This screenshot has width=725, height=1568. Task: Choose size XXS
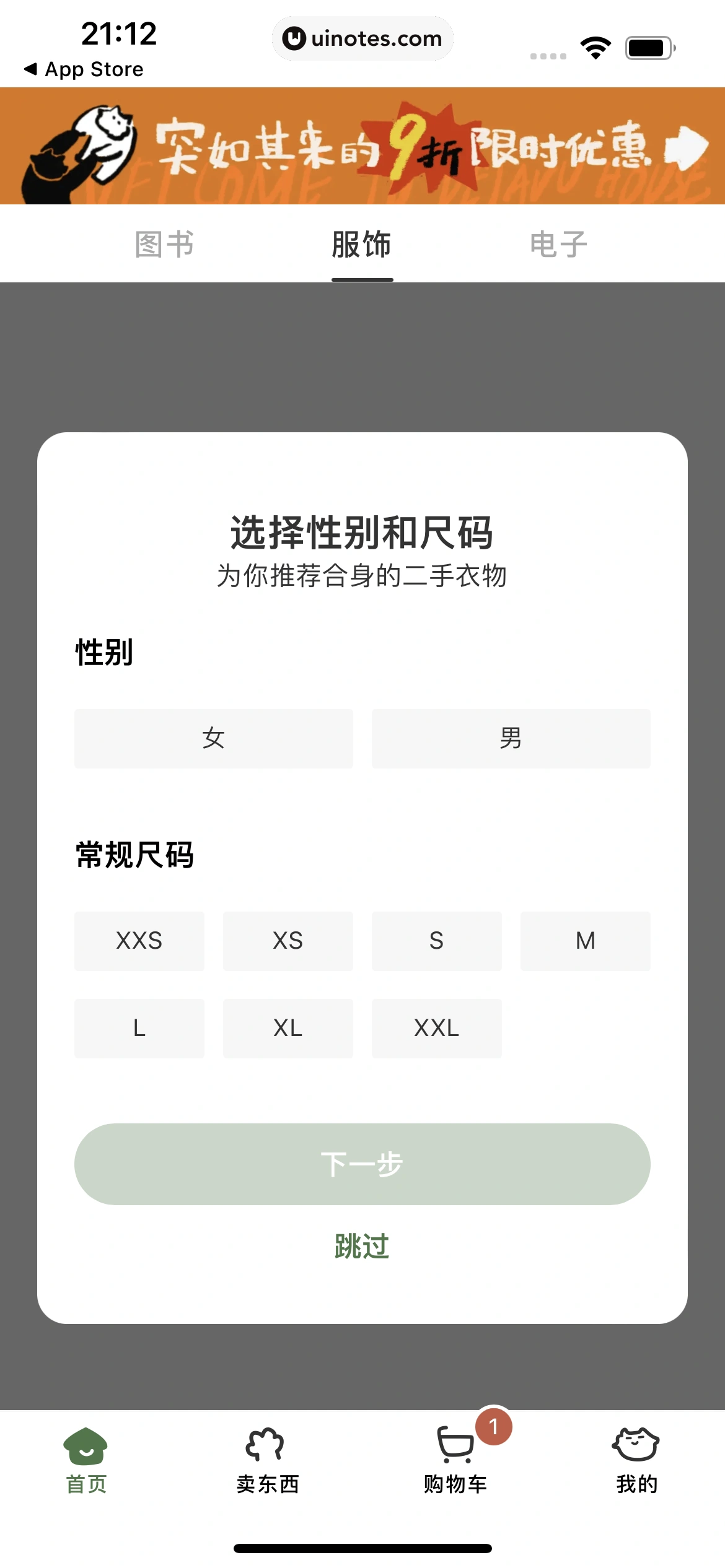tap(139, 941)
